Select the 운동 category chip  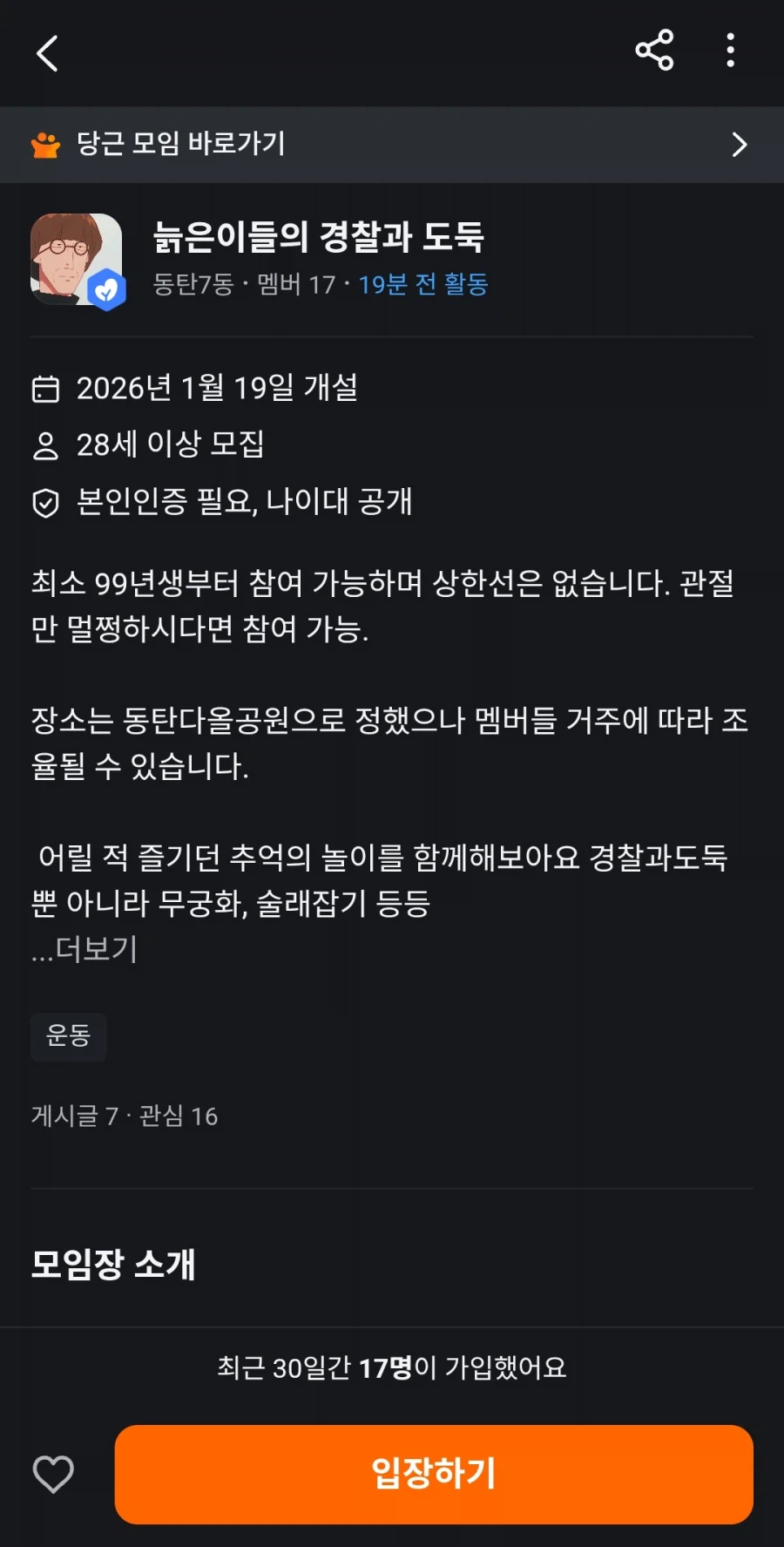[x=69, y=1035]
